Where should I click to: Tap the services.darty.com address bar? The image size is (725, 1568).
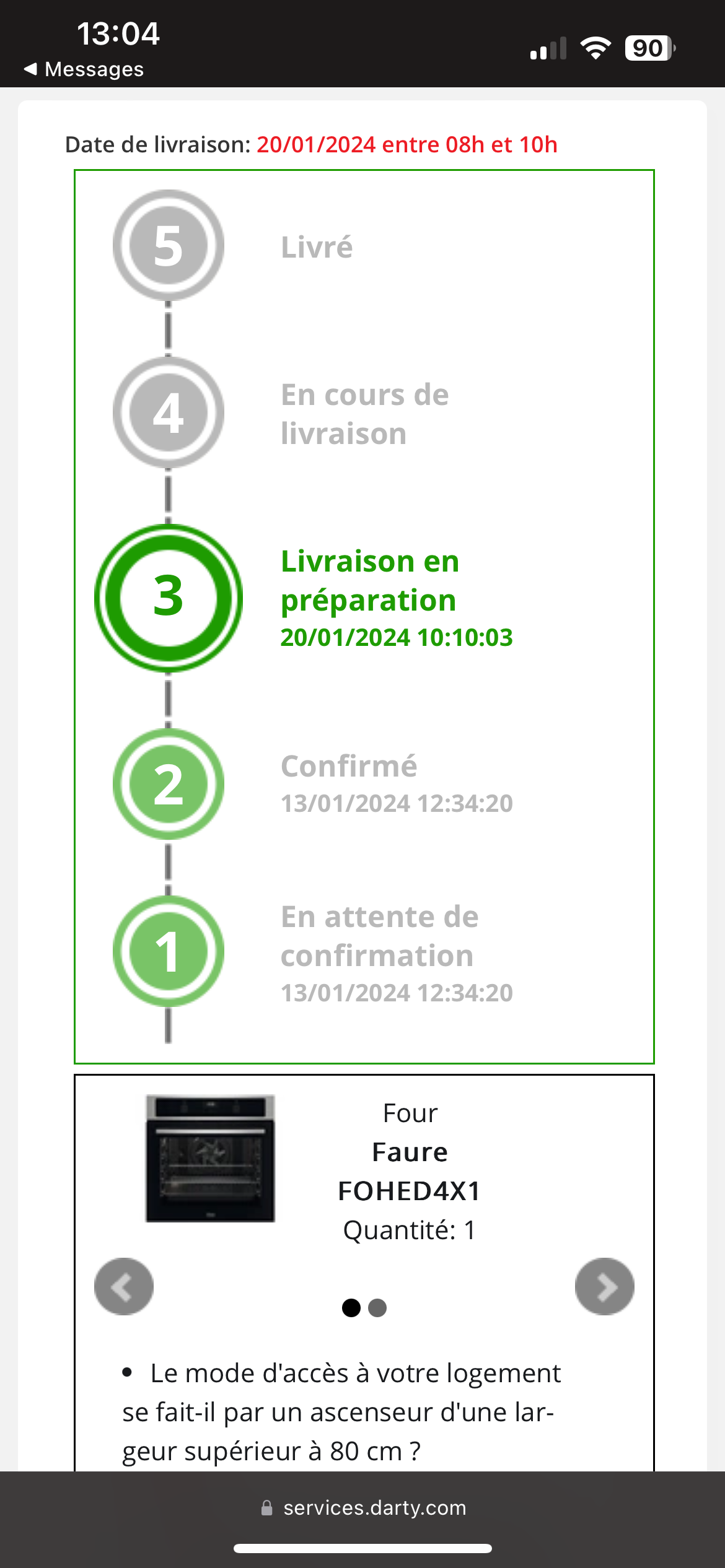[x=363, y=1507]
